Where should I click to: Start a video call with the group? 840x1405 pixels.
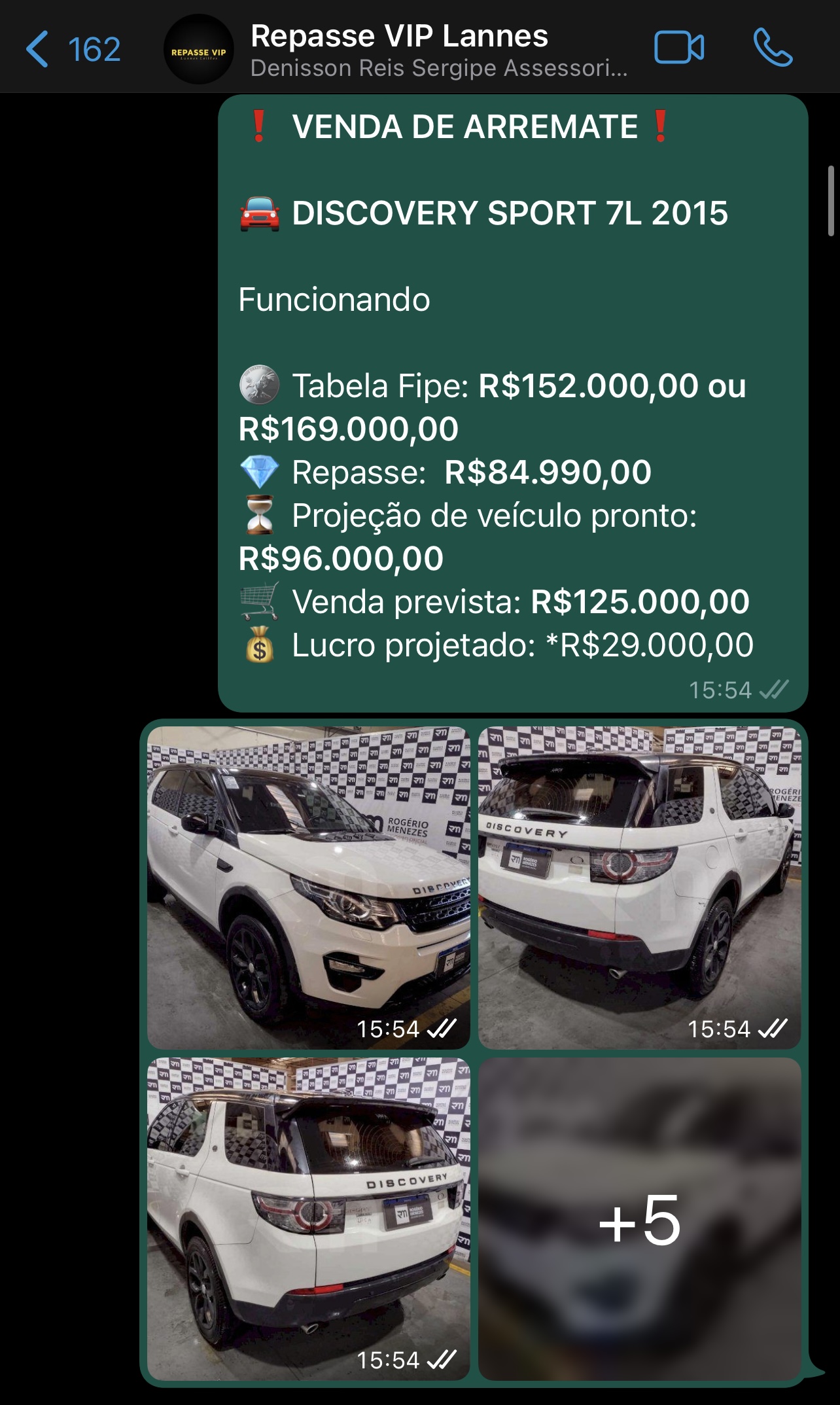click(x=679, y=48)
